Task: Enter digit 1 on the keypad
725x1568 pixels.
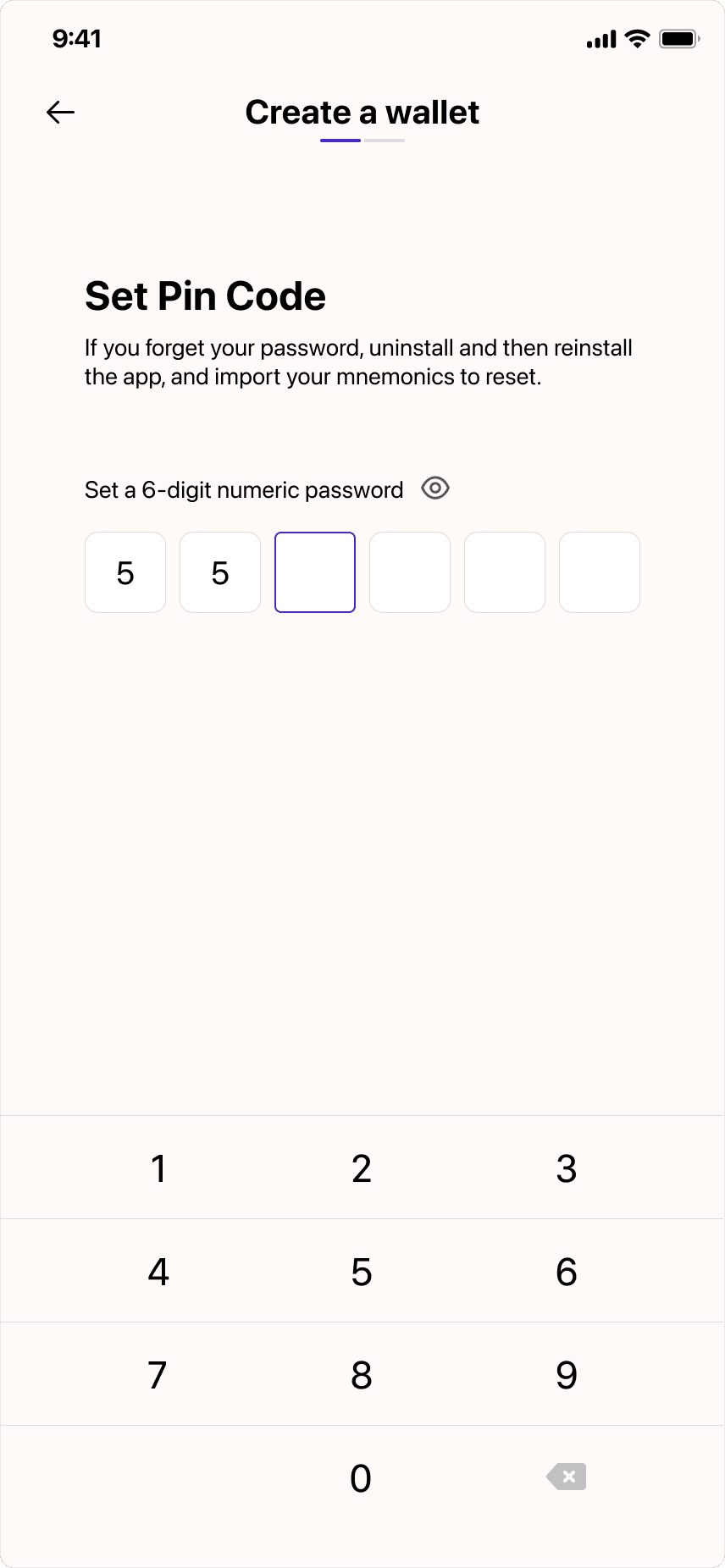Action: click(x=158, y=1168)
